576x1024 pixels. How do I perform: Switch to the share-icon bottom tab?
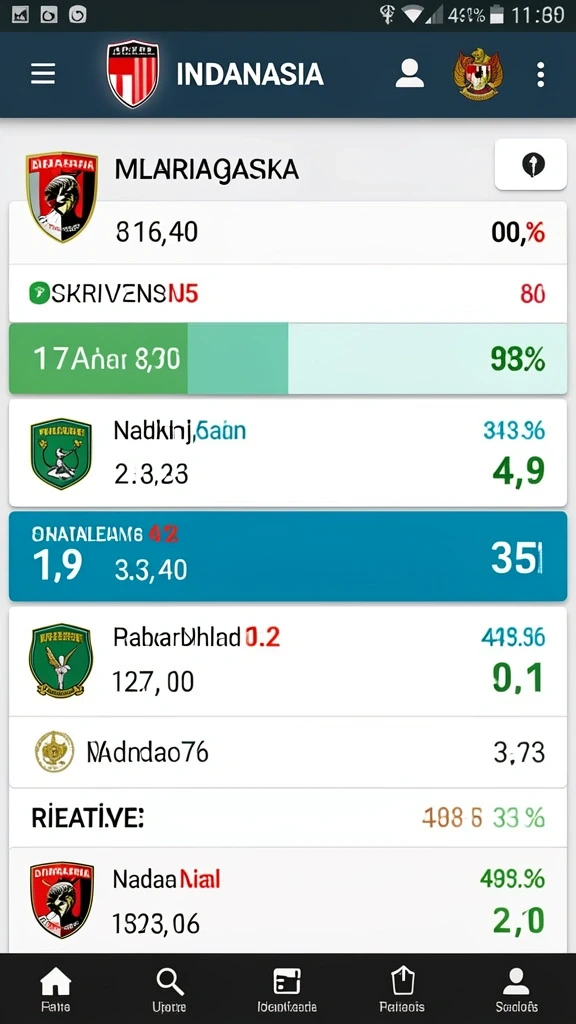coord(402,989)
